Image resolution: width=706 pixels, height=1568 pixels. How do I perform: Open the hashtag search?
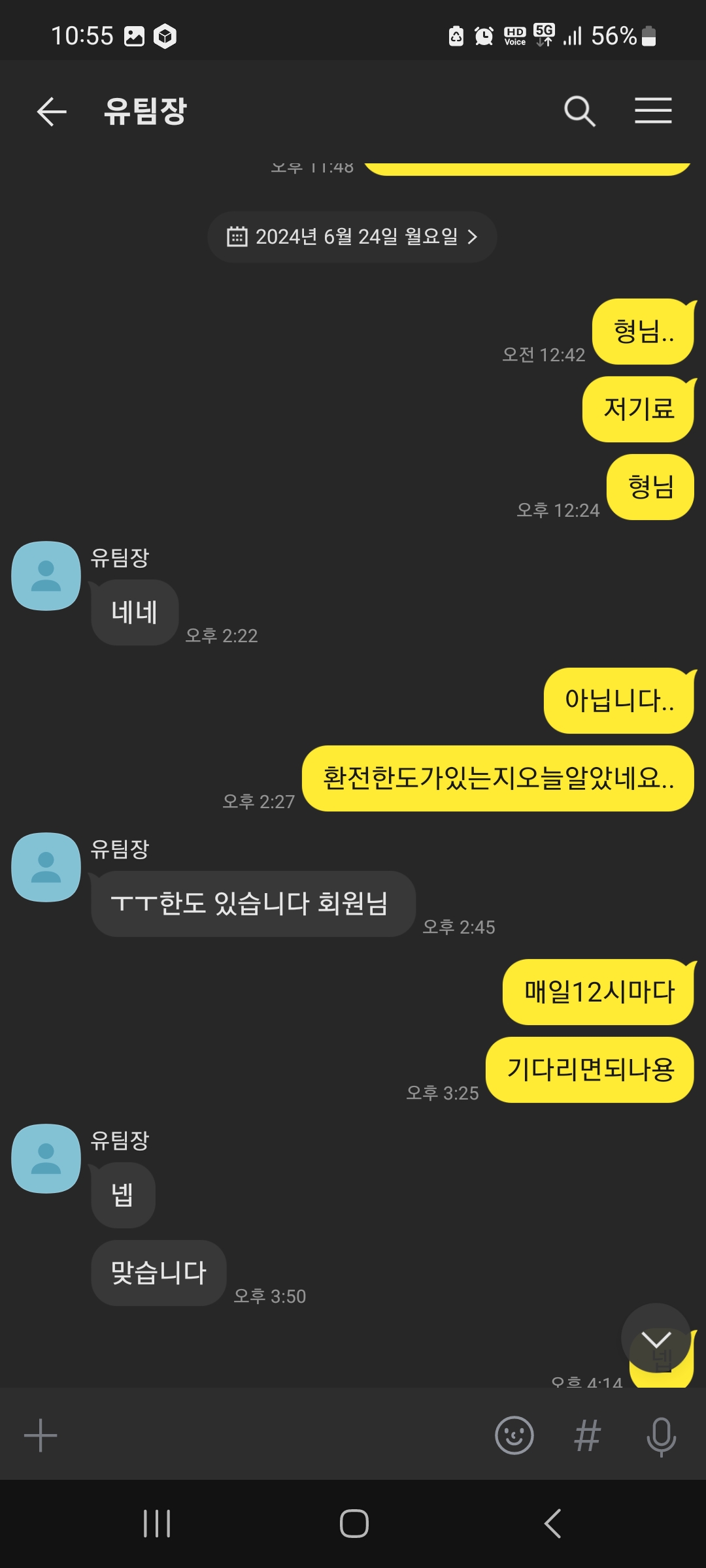pyautogui.click(x=587, y=1435)
